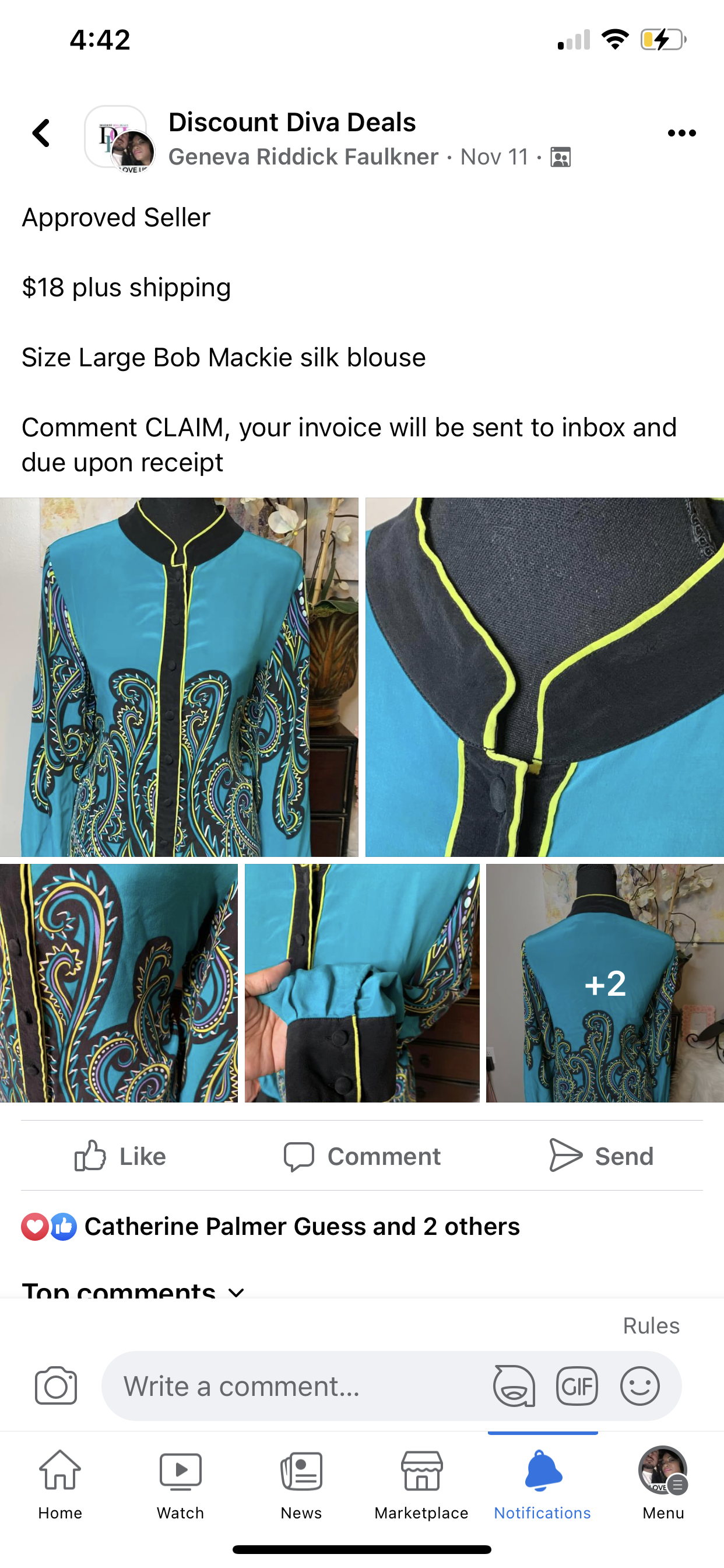The height and width of the screenshot is (1568, 724).
Task: Open the collar close-up photo
Action: 544,677
